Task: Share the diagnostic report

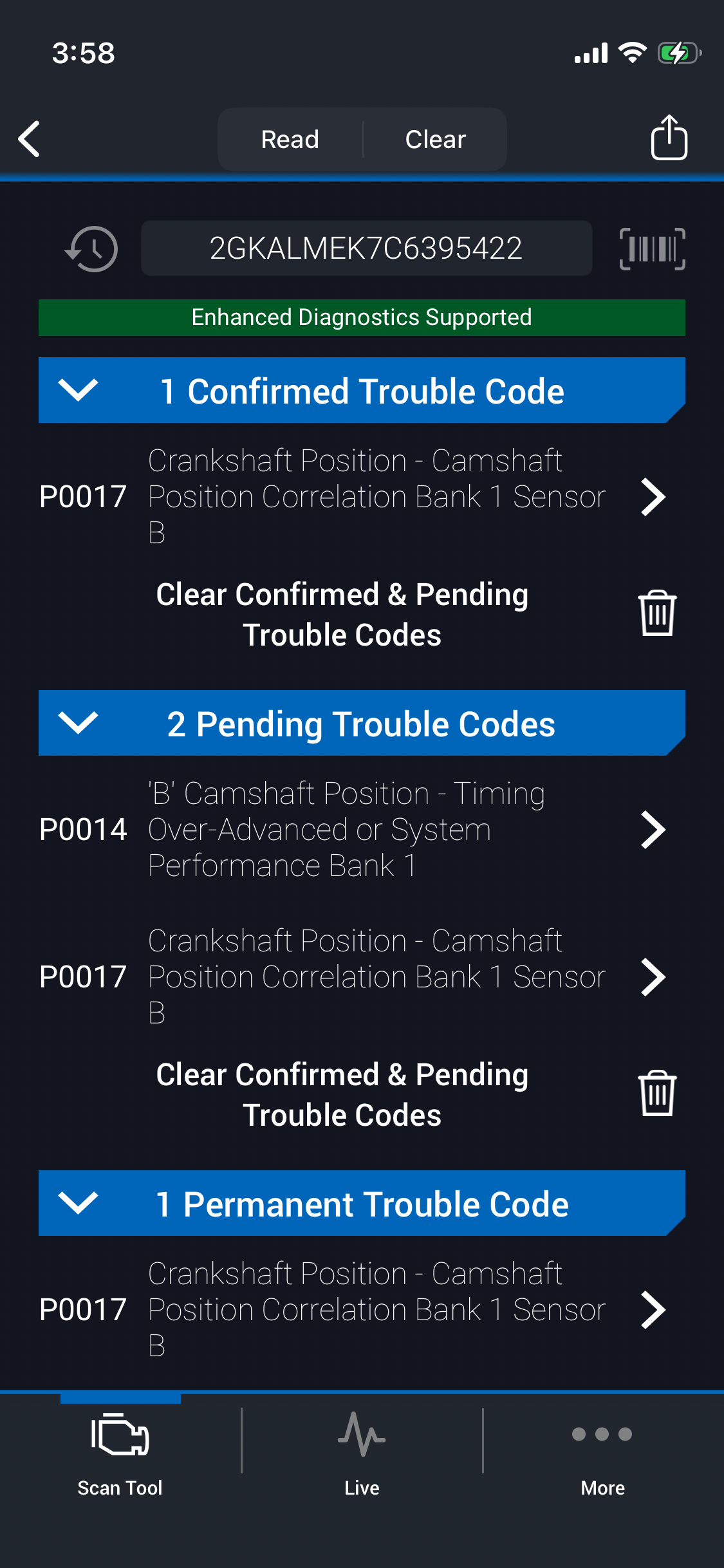Action: 669,137
